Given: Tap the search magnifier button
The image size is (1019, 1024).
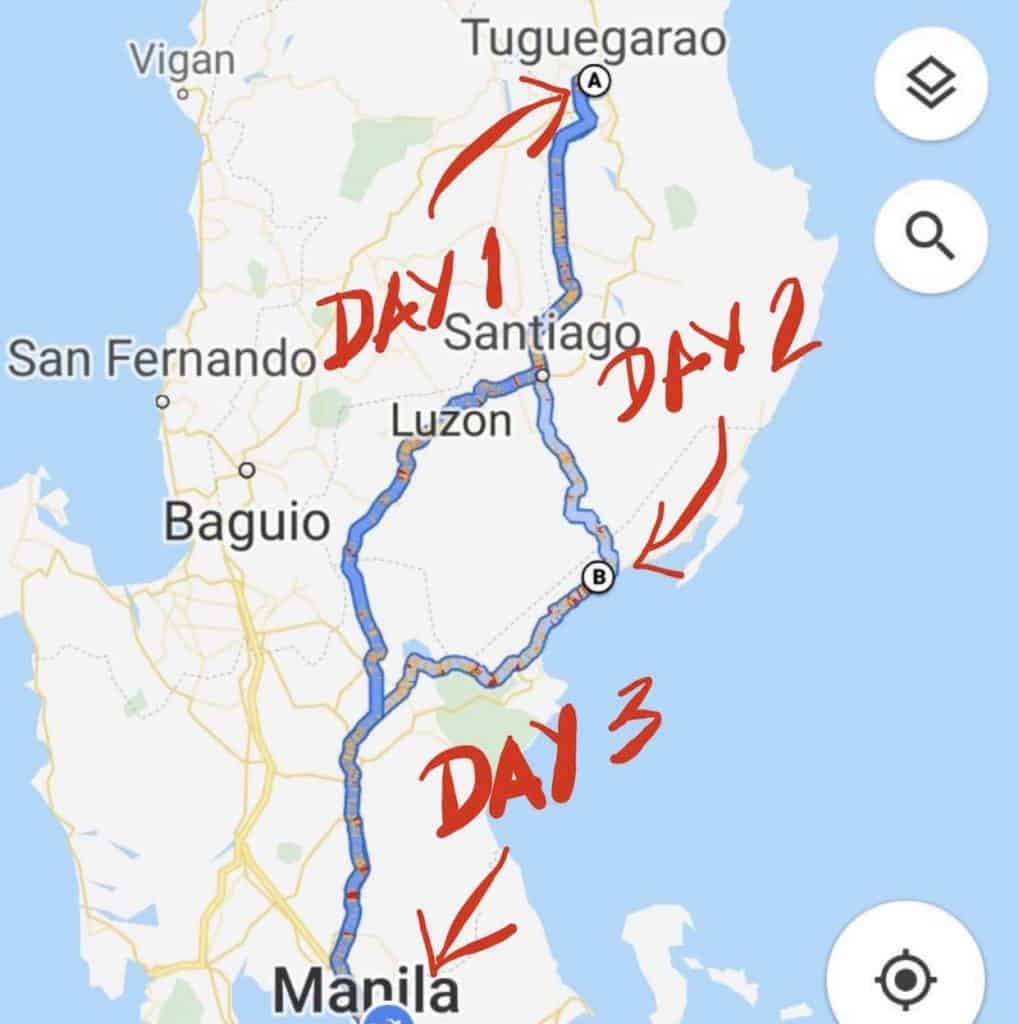Looking at the screenshot, I should click(930, 236).
